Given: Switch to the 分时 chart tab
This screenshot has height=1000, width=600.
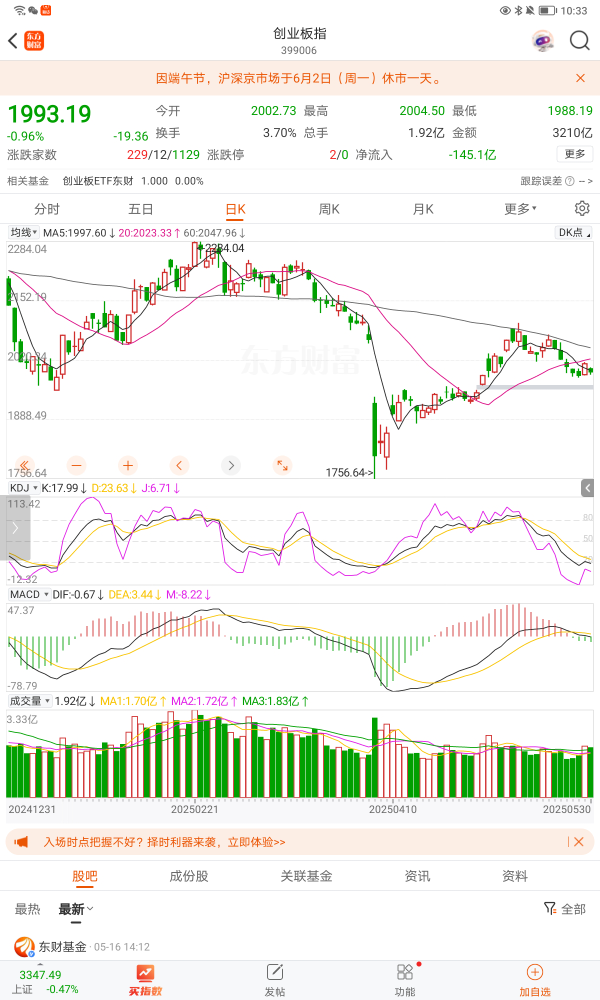Looking at the screenshot, I should [47, 209].
